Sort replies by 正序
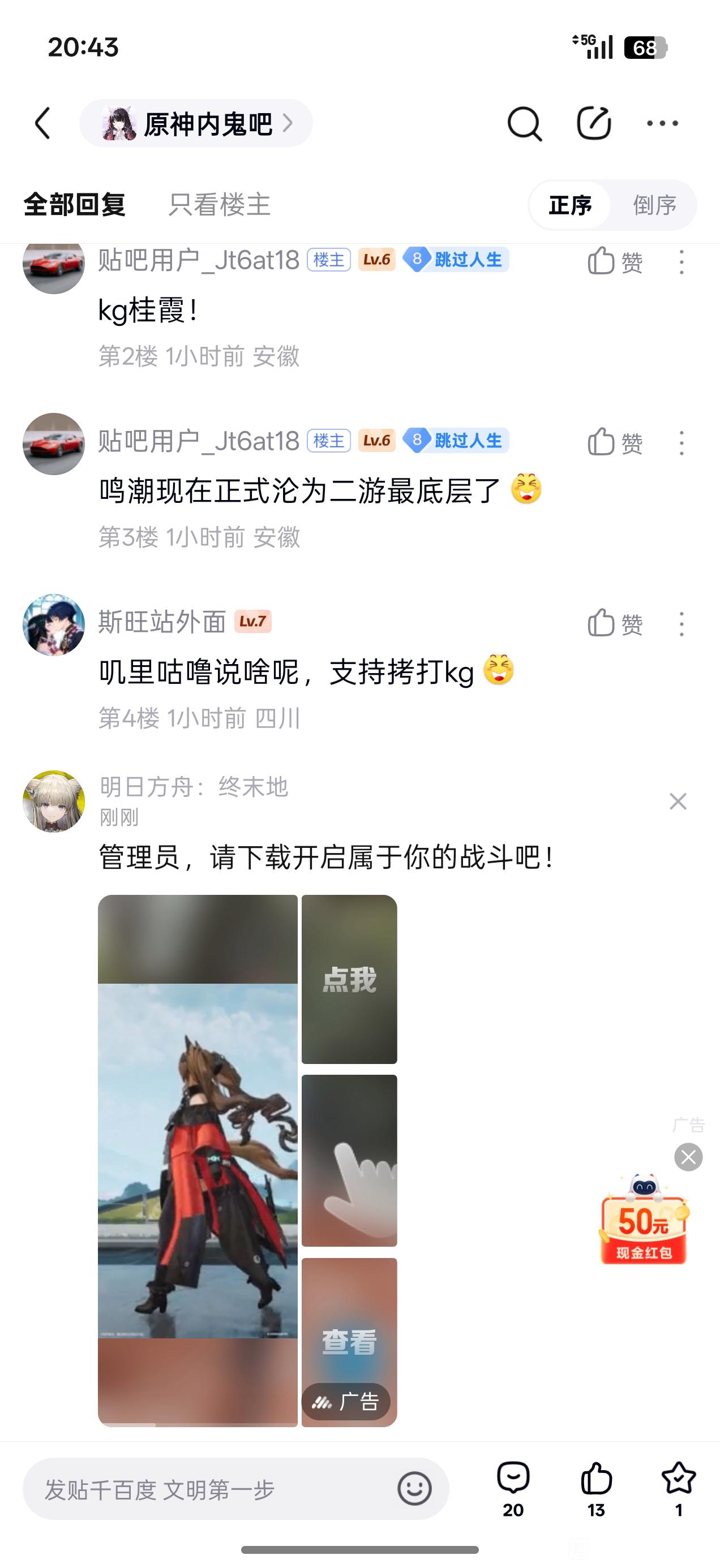 570,205
